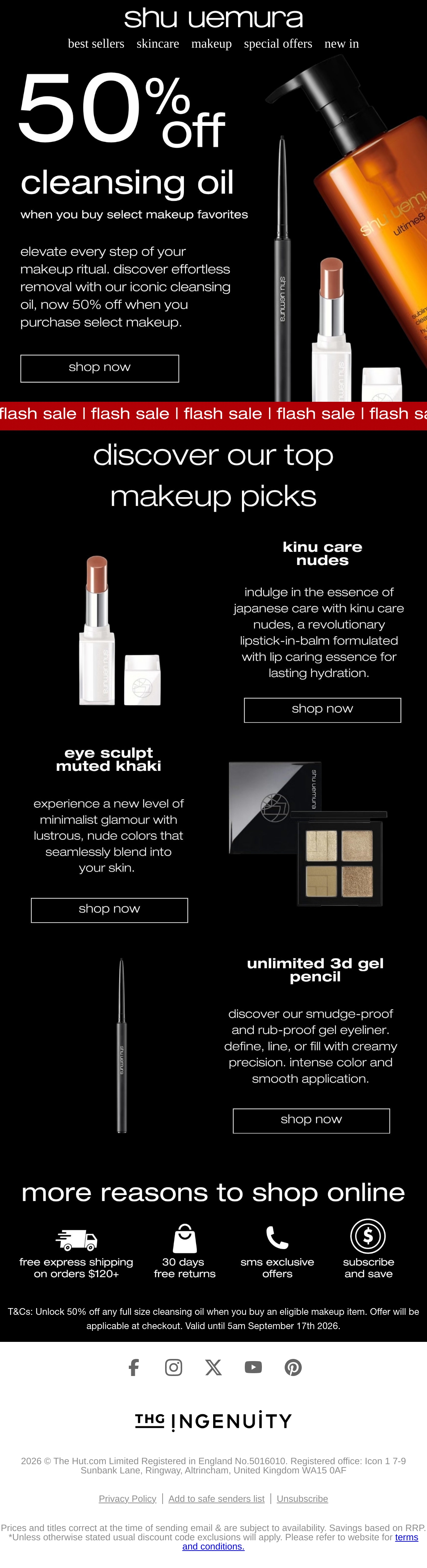Open the YouTube channel

point(253,1367)
